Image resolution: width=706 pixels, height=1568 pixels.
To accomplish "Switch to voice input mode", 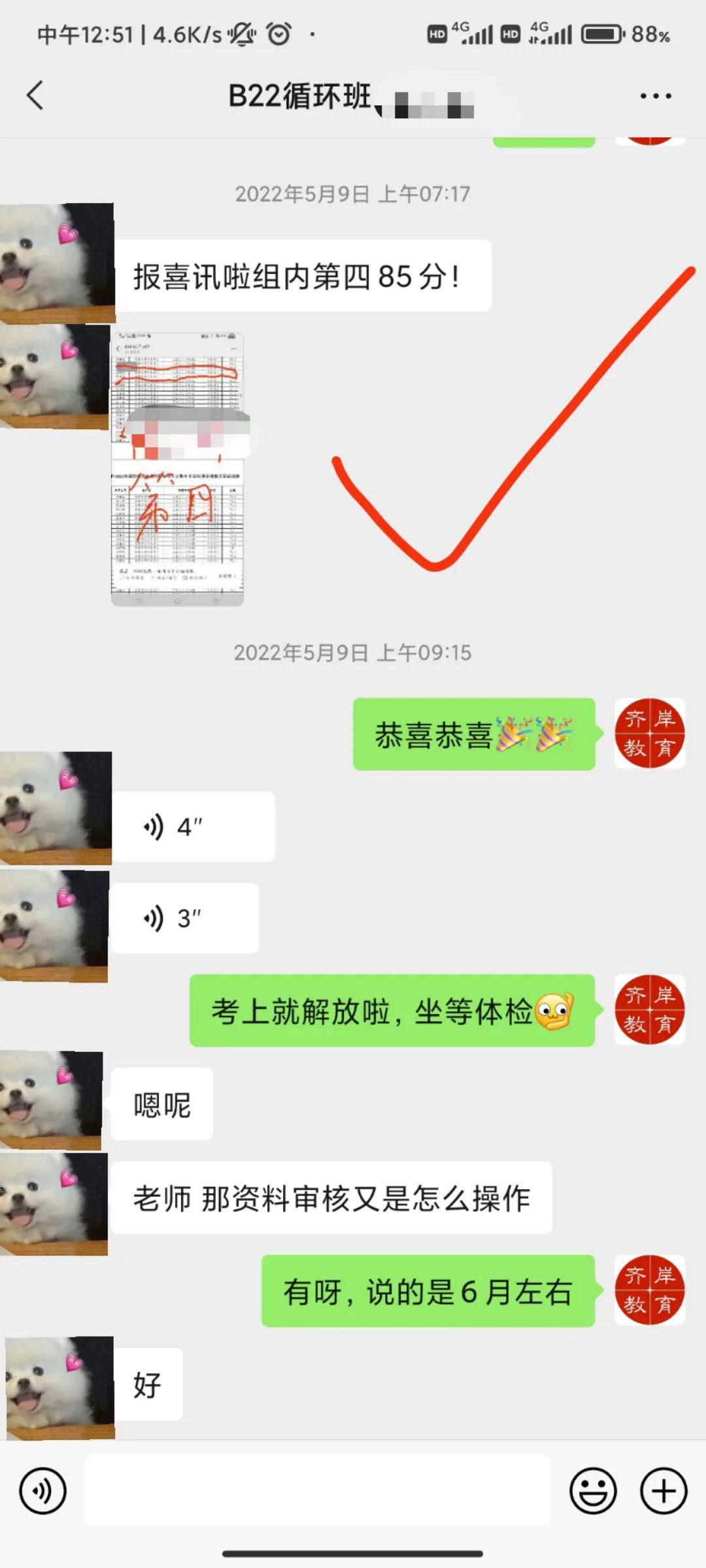I will coord(42,1491).
